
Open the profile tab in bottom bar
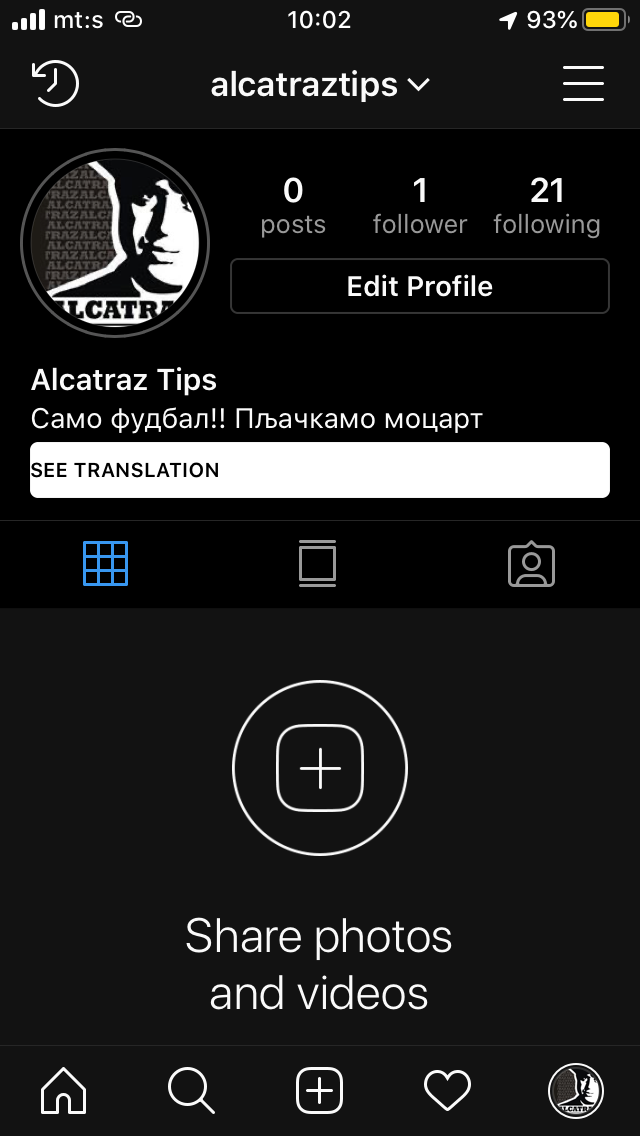click(x=575, y=1089)
